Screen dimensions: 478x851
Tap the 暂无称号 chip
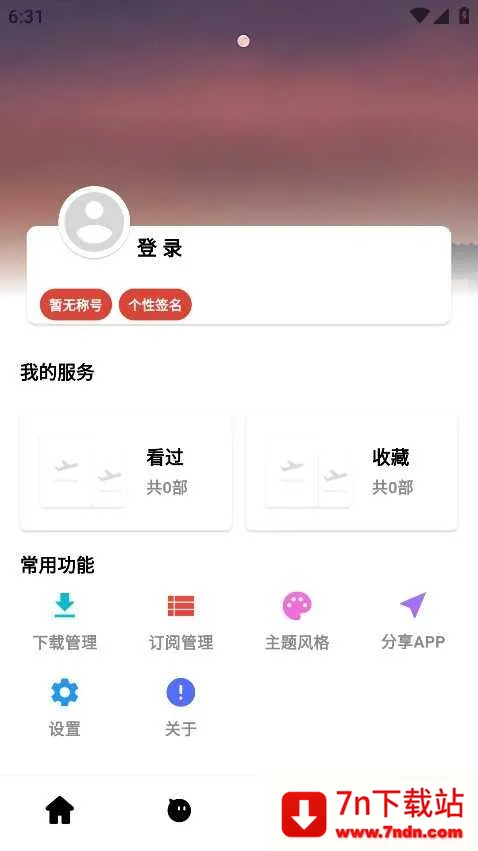pos(75,304)
